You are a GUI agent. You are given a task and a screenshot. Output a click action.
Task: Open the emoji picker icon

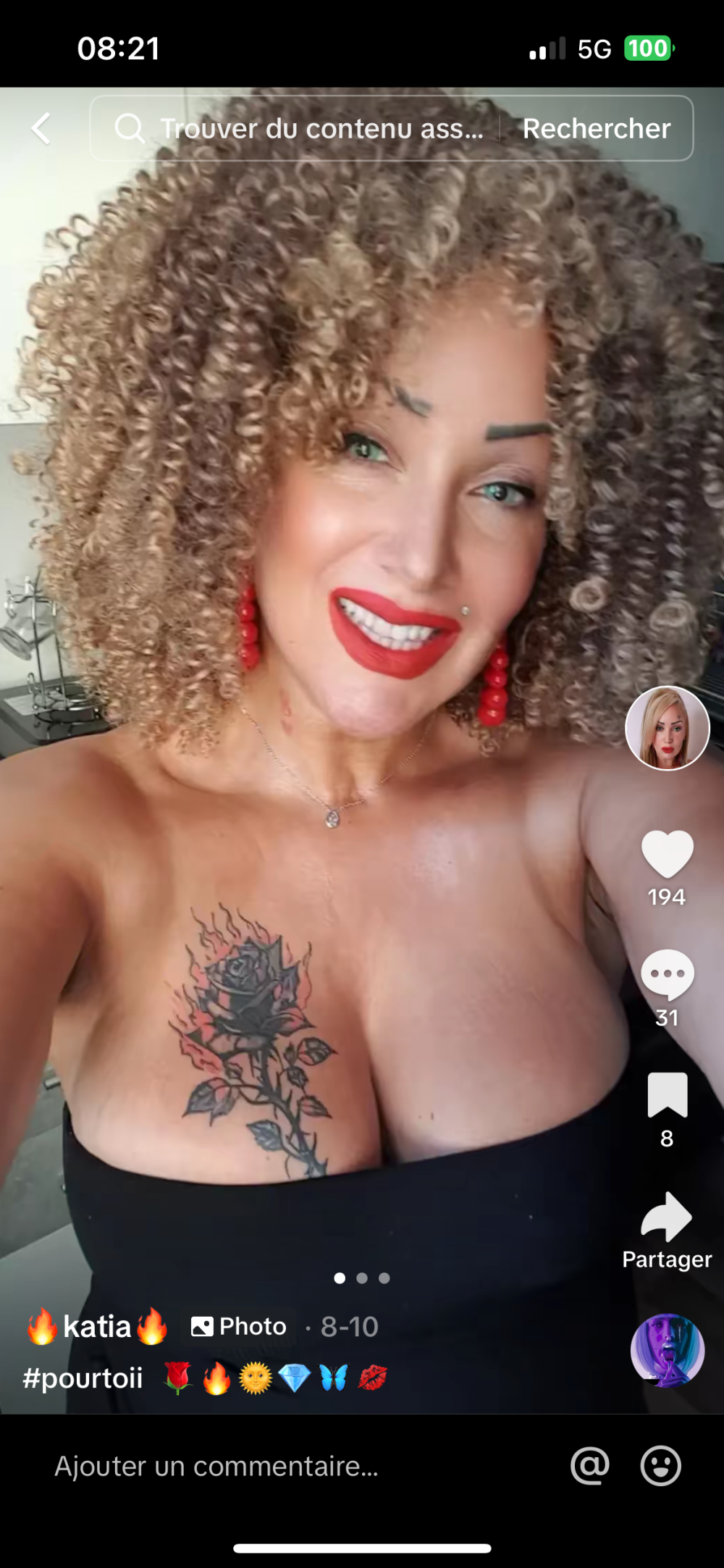660,1467
